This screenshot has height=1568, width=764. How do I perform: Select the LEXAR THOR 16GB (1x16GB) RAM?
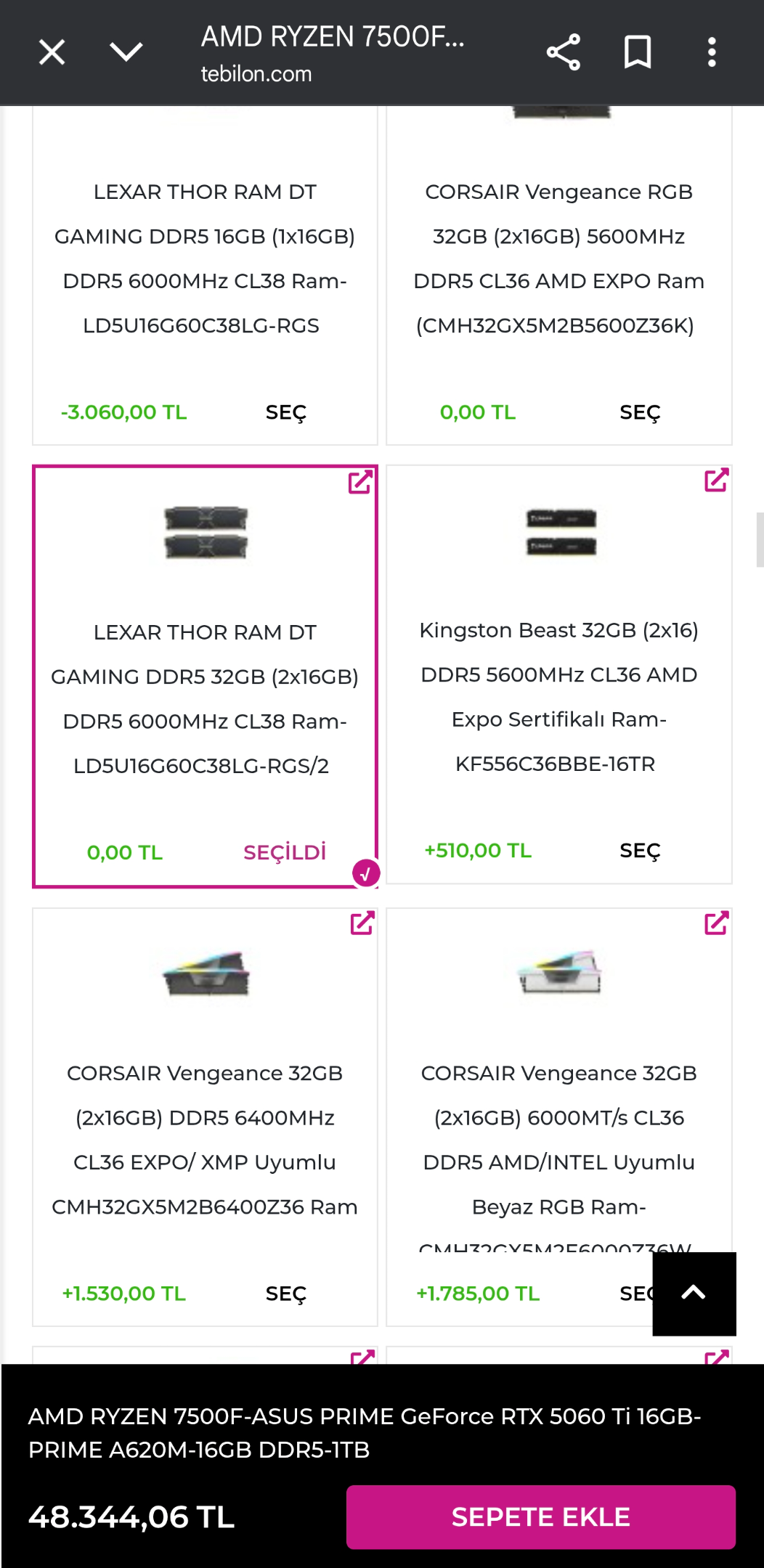[x=285, y=412]
